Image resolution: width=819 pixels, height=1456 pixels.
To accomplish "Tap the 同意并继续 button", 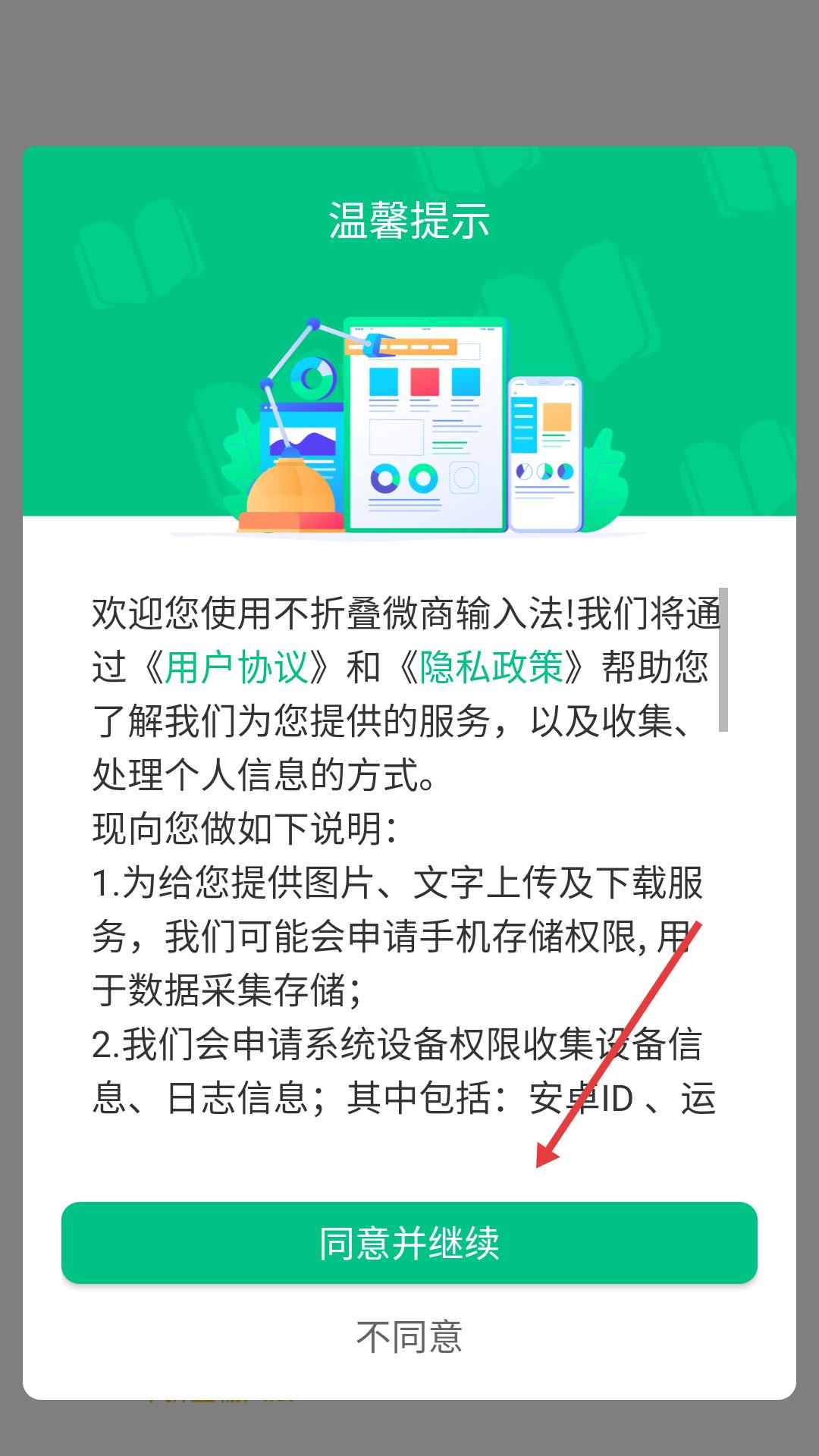I will [x=409, y=1243].
